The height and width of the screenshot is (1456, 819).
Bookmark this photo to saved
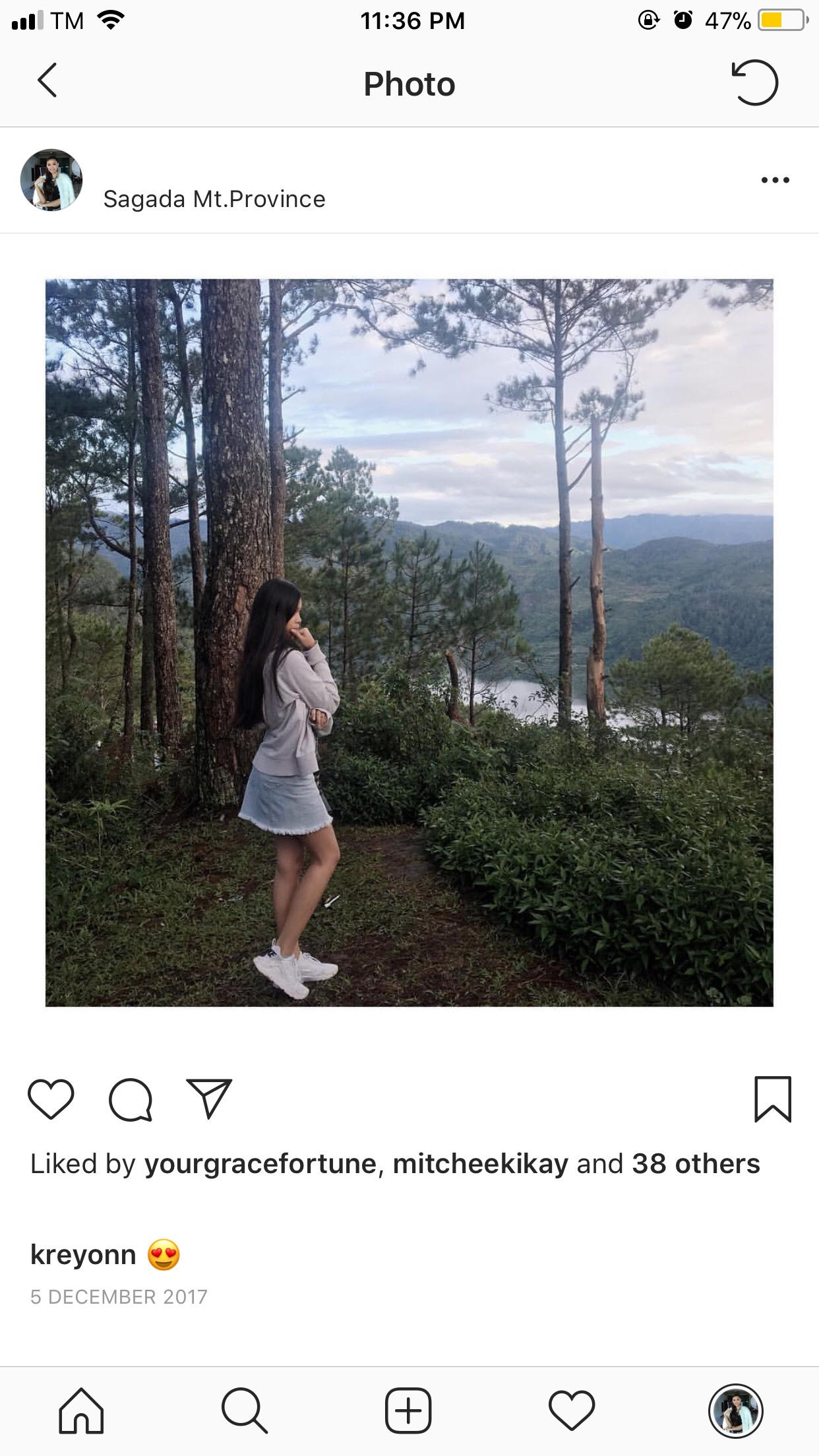[772, 1099]
